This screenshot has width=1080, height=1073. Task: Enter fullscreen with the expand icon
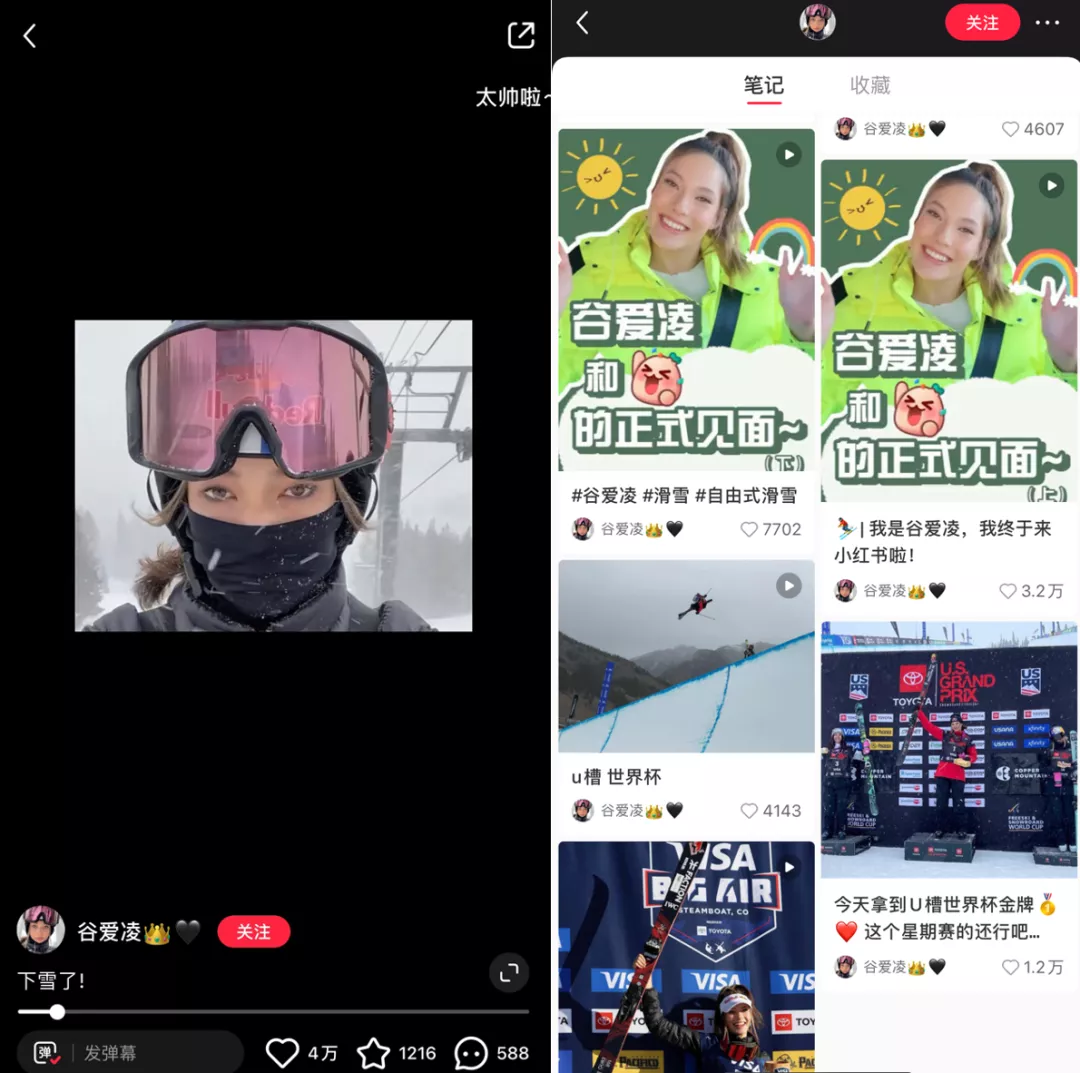click(509, 972)
